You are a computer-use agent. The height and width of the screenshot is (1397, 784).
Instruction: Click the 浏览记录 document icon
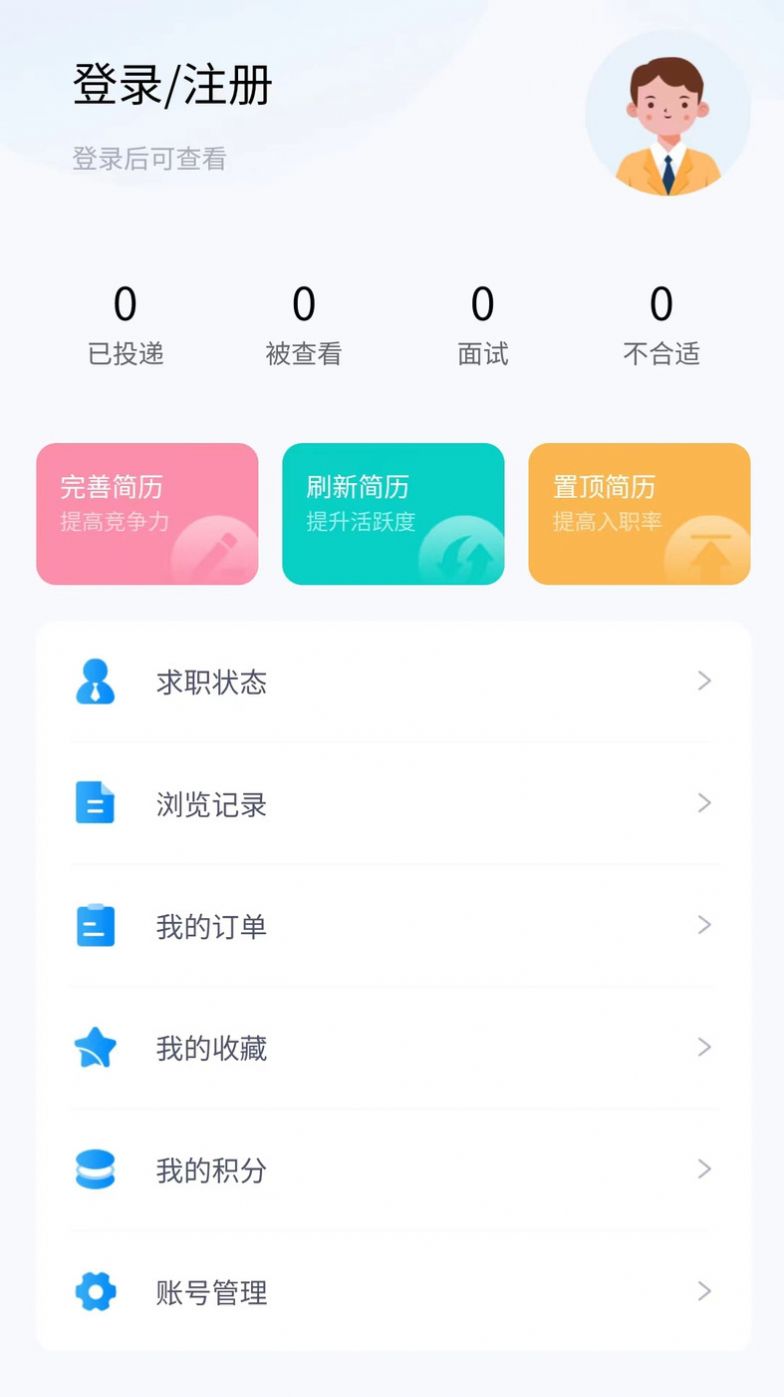coord(94,803)
